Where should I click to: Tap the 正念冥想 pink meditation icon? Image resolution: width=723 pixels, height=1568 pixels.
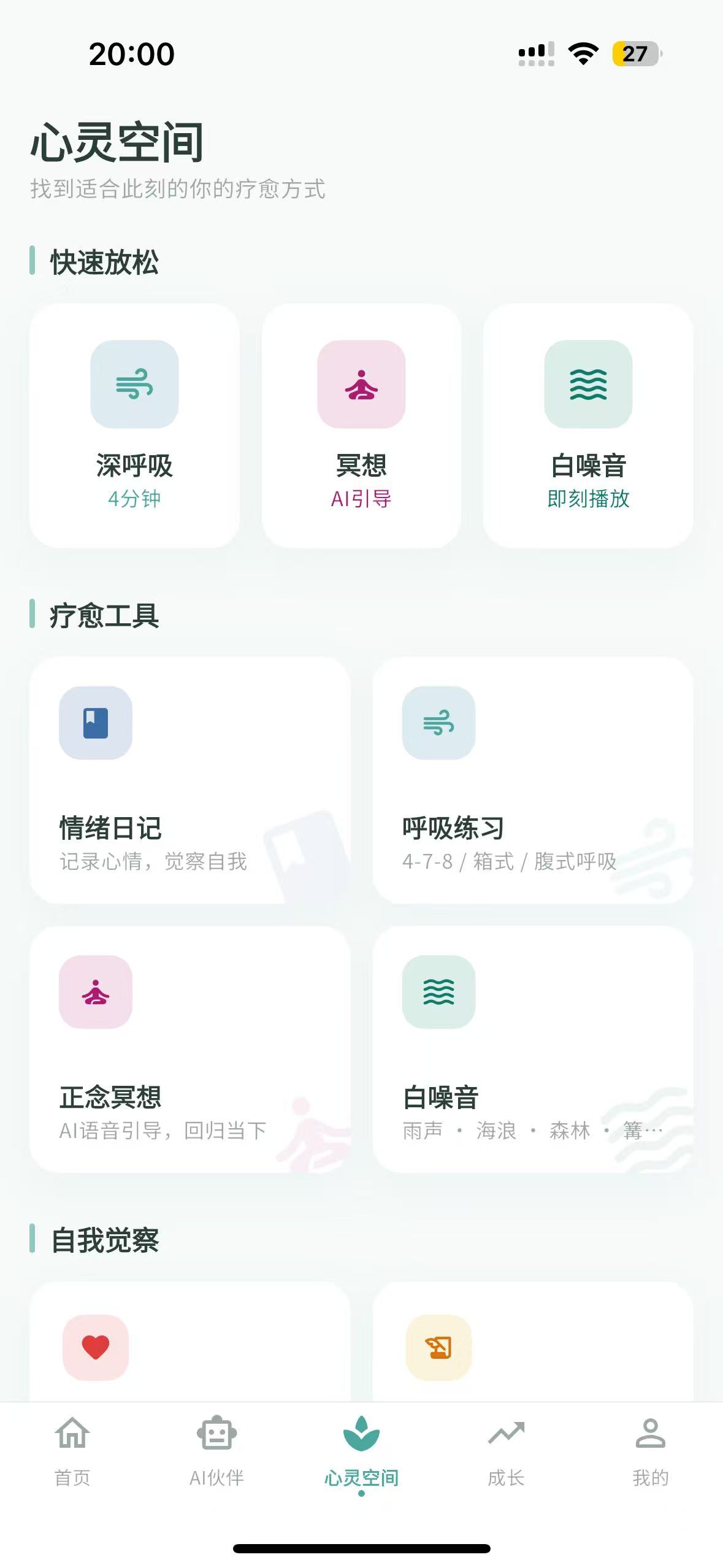click(96, 994)
